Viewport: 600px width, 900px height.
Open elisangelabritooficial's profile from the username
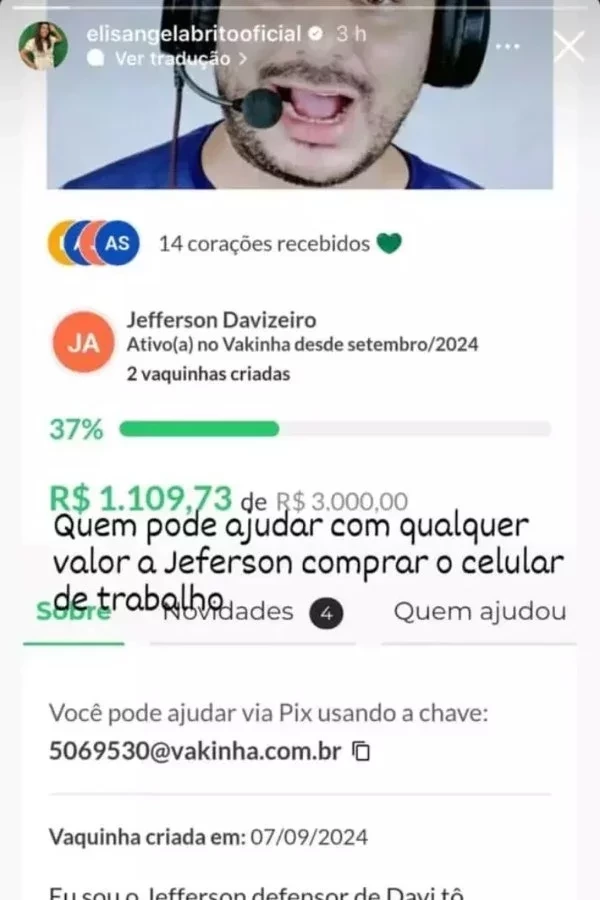[193, 33]
